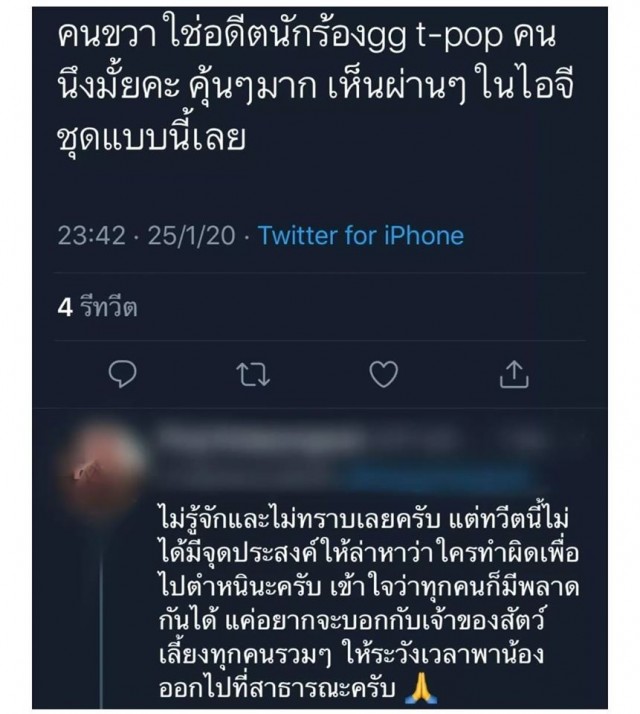Like the tweet with the heart

pyautogui.click(x=383, y=374)
